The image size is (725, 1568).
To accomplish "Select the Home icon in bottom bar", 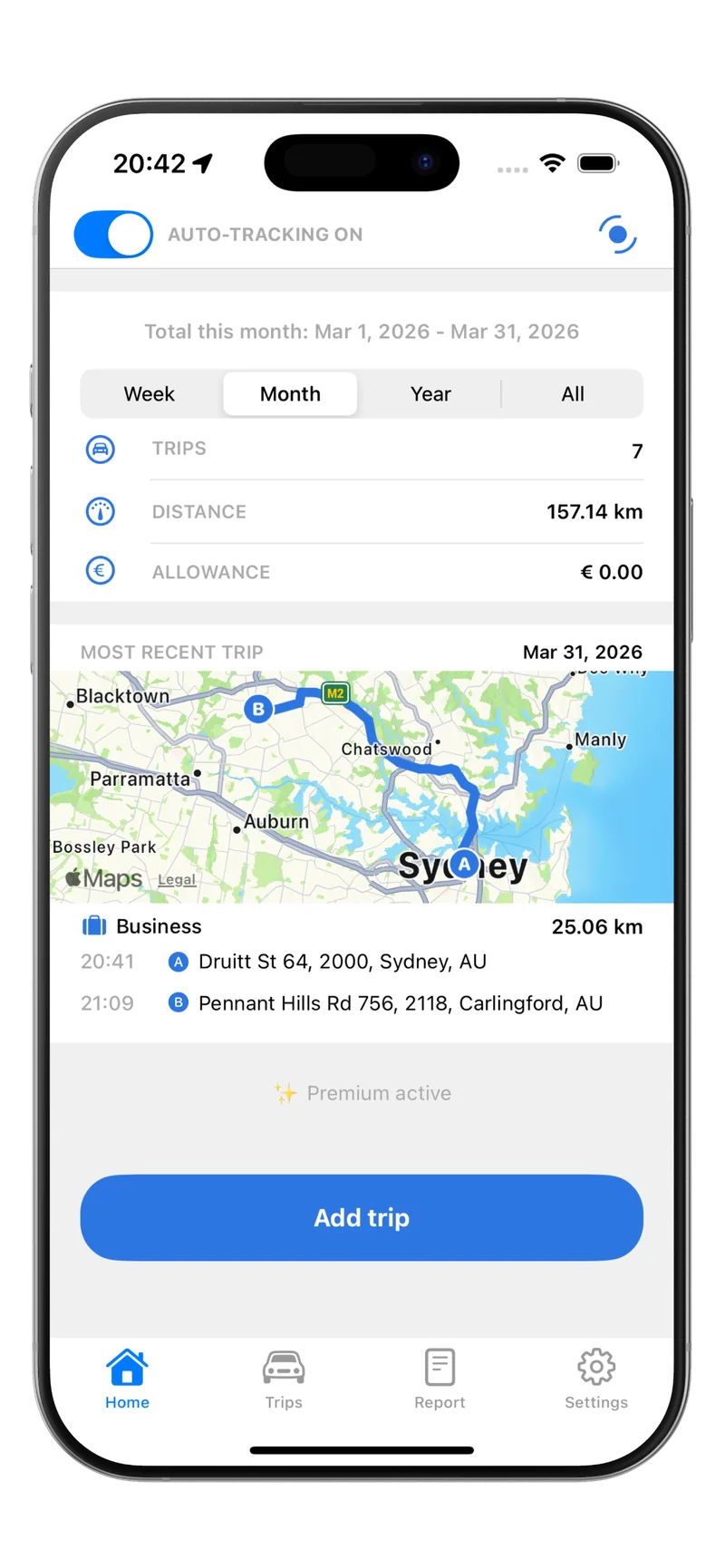I will pyautogui.click(x=127, y=1367).
